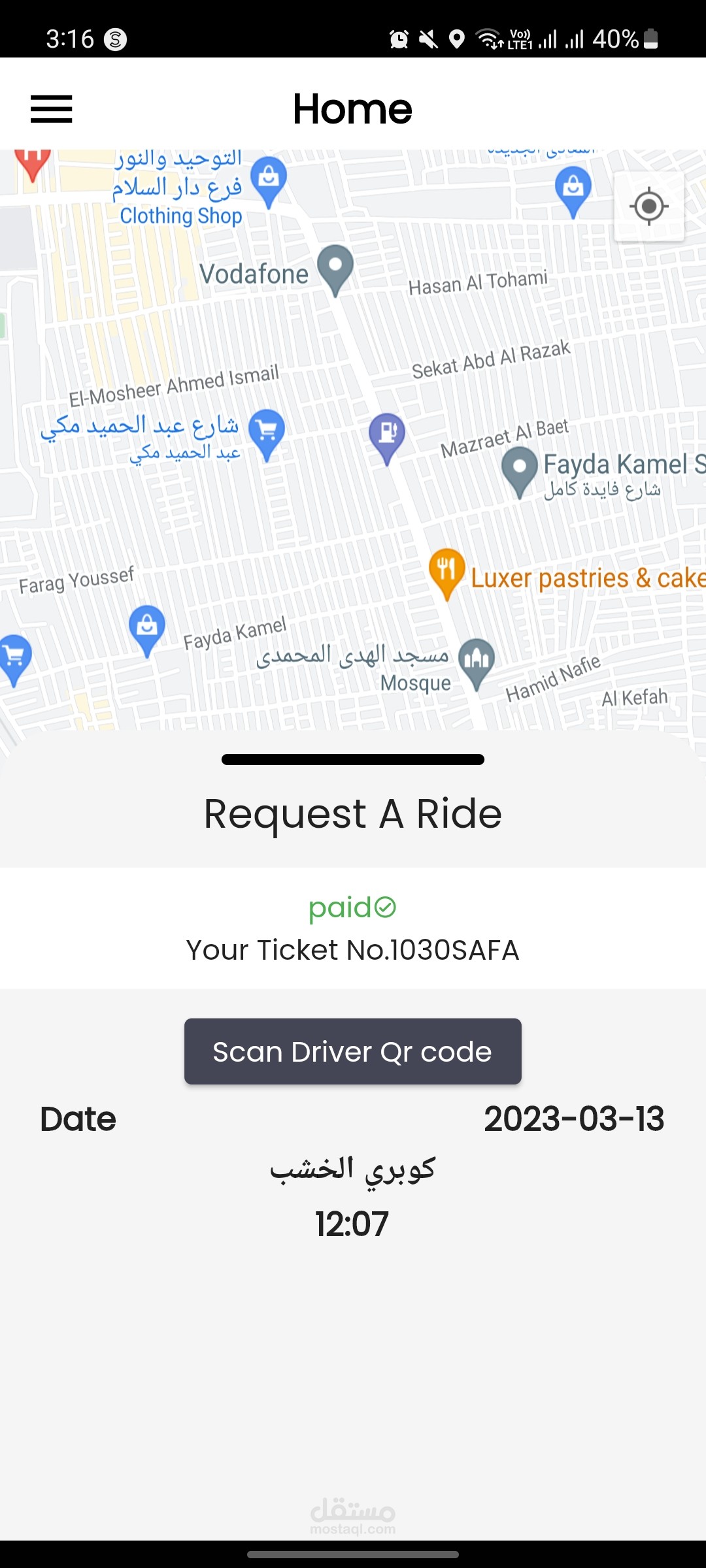Open the hamburger drawer menu

click(51, 108)
